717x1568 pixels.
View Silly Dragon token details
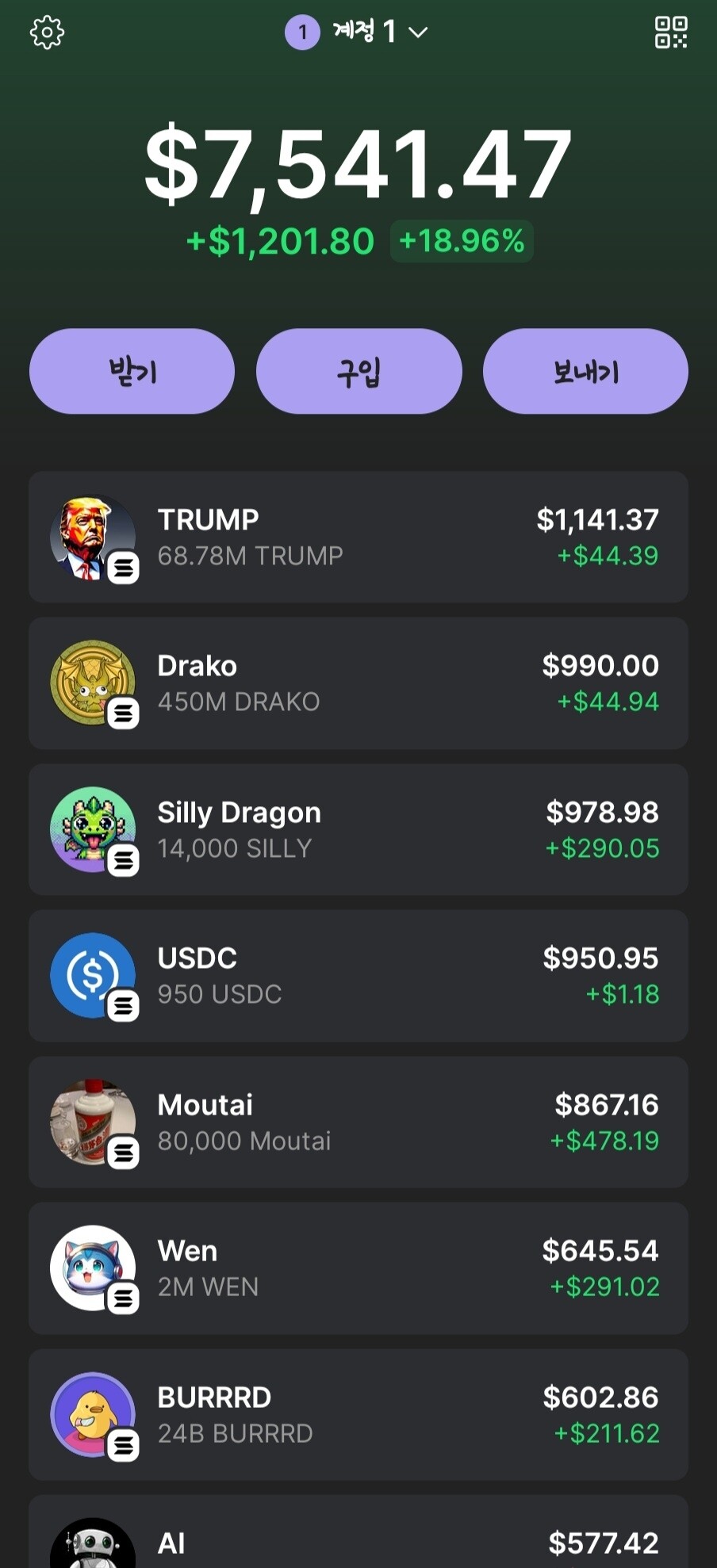[x=358, y=829]
